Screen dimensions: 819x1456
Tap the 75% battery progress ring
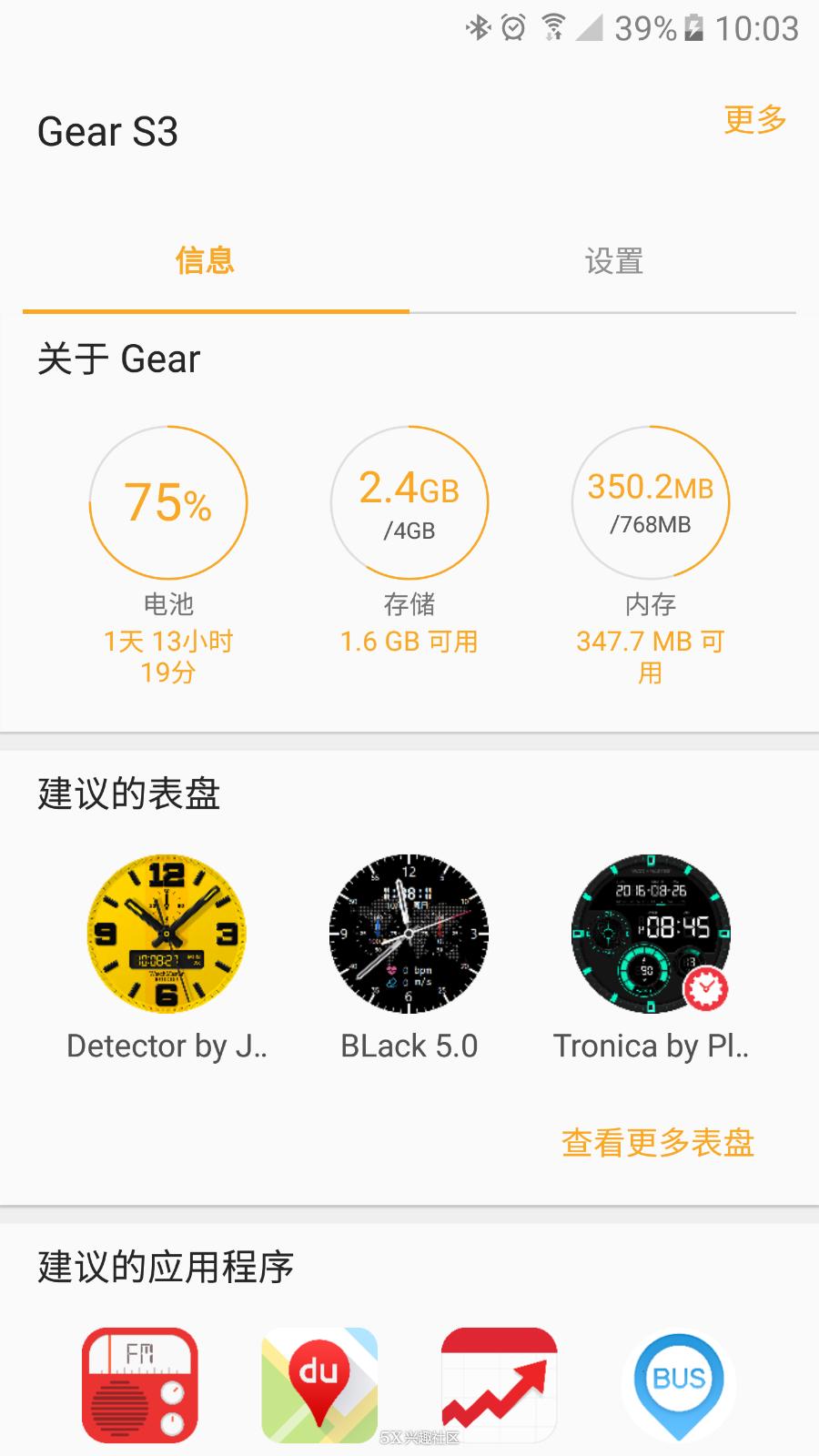click(167, 503)
